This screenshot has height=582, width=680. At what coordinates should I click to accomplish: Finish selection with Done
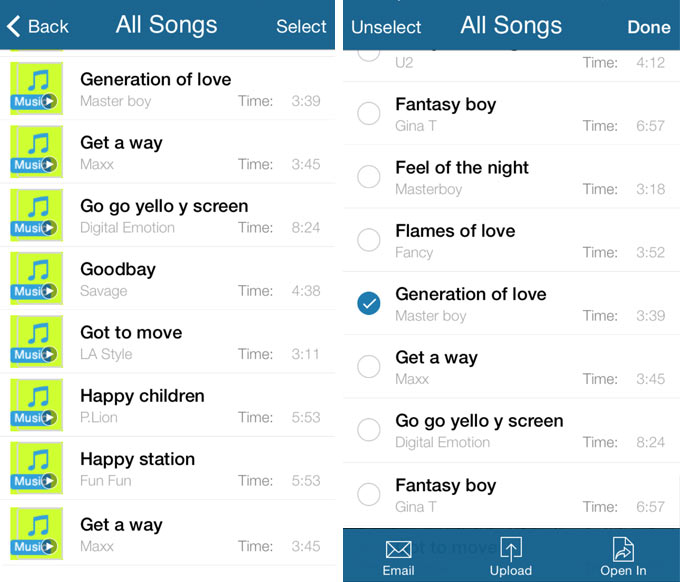pos(648,27)
